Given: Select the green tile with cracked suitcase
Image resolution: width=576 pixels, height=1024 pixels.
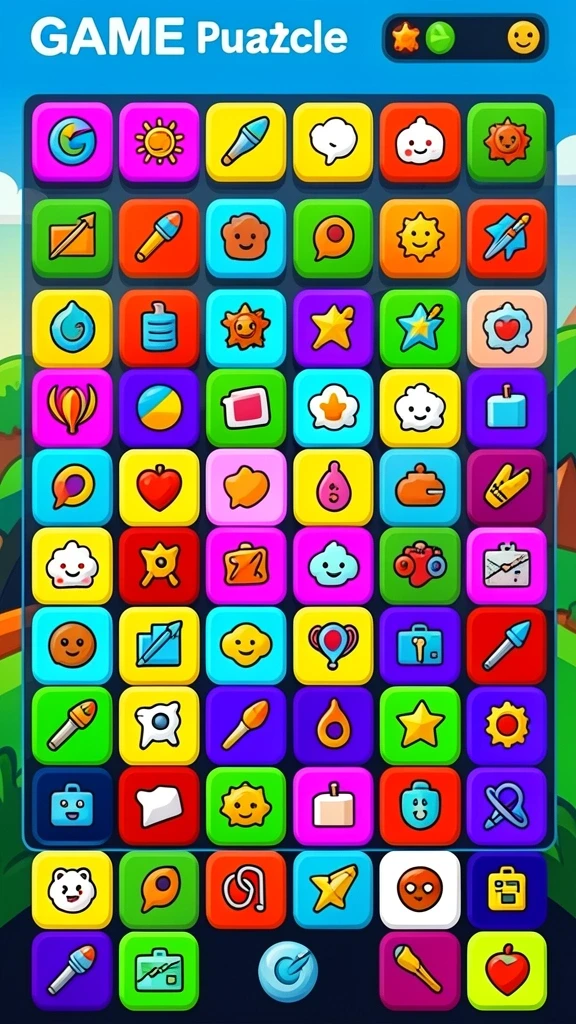Looking at the screenshot, I should [x=159, y=970].
